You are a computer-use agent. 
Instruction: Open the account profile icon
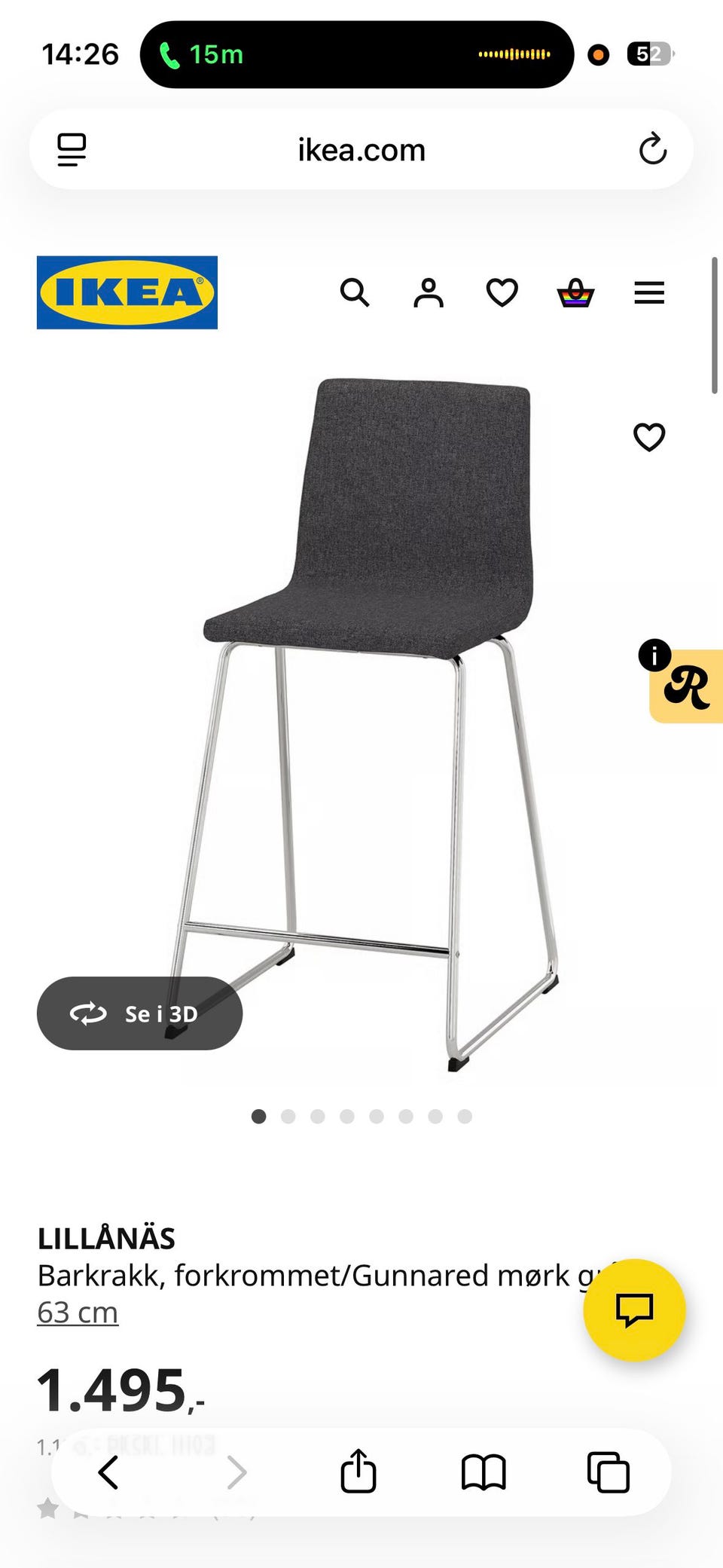pyautogui.click(x=428, y=292)
